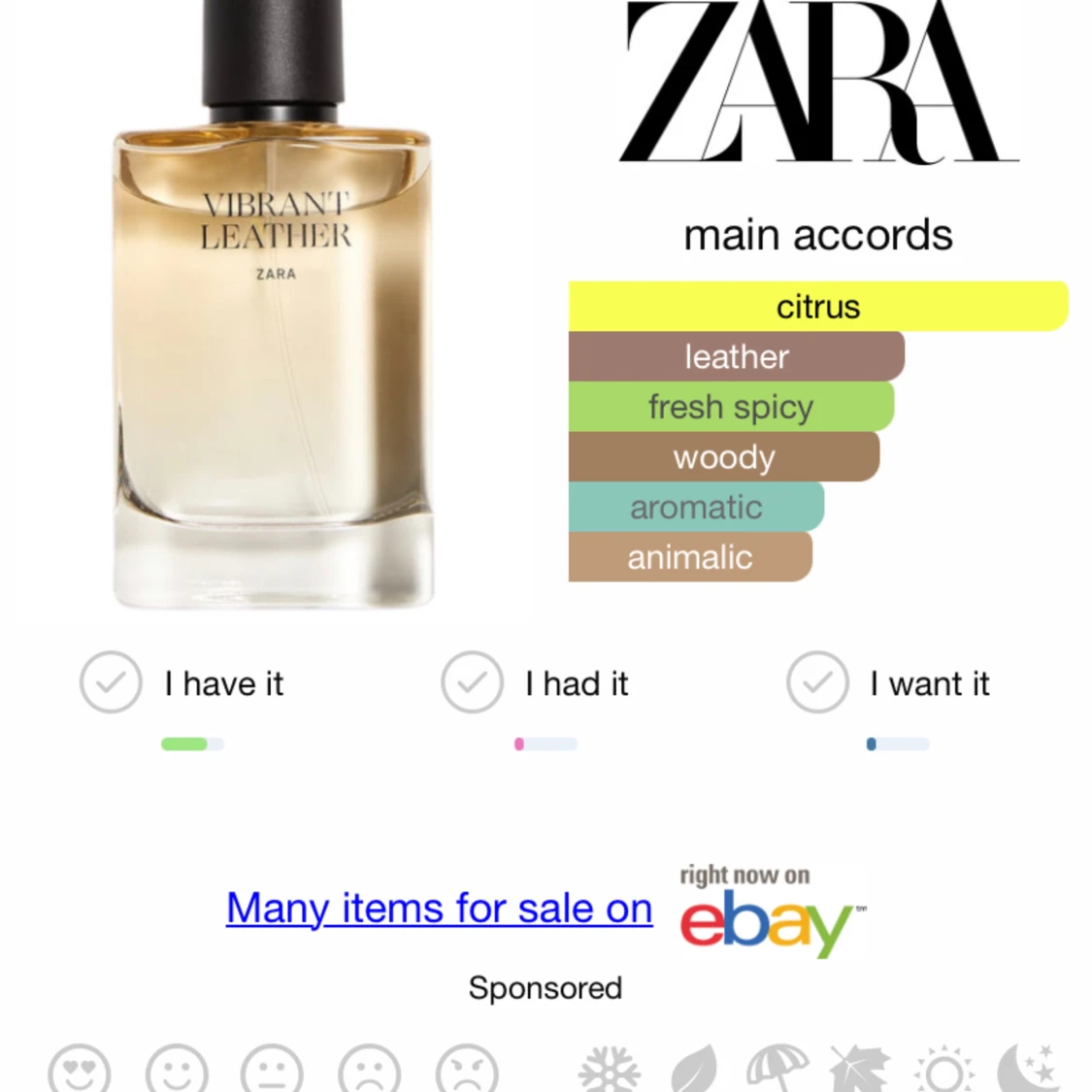Rate the fragrance with the love face
Image resolution: width=1092 pixels, height=1092 pixels.
tap(80, 1071)
